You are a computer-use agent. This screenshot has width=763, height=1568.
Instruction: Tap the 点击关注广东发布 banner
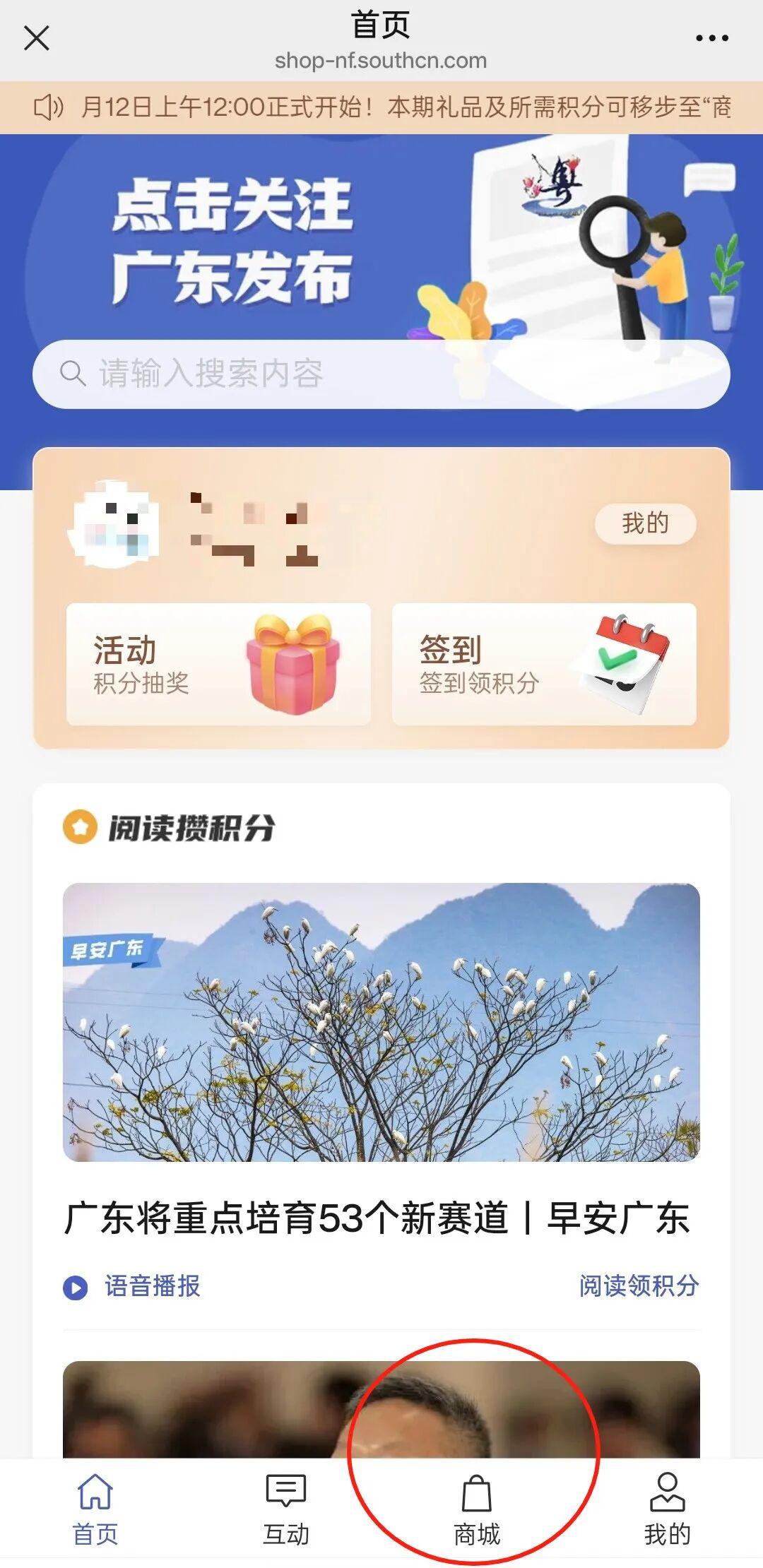click(233, 240)
